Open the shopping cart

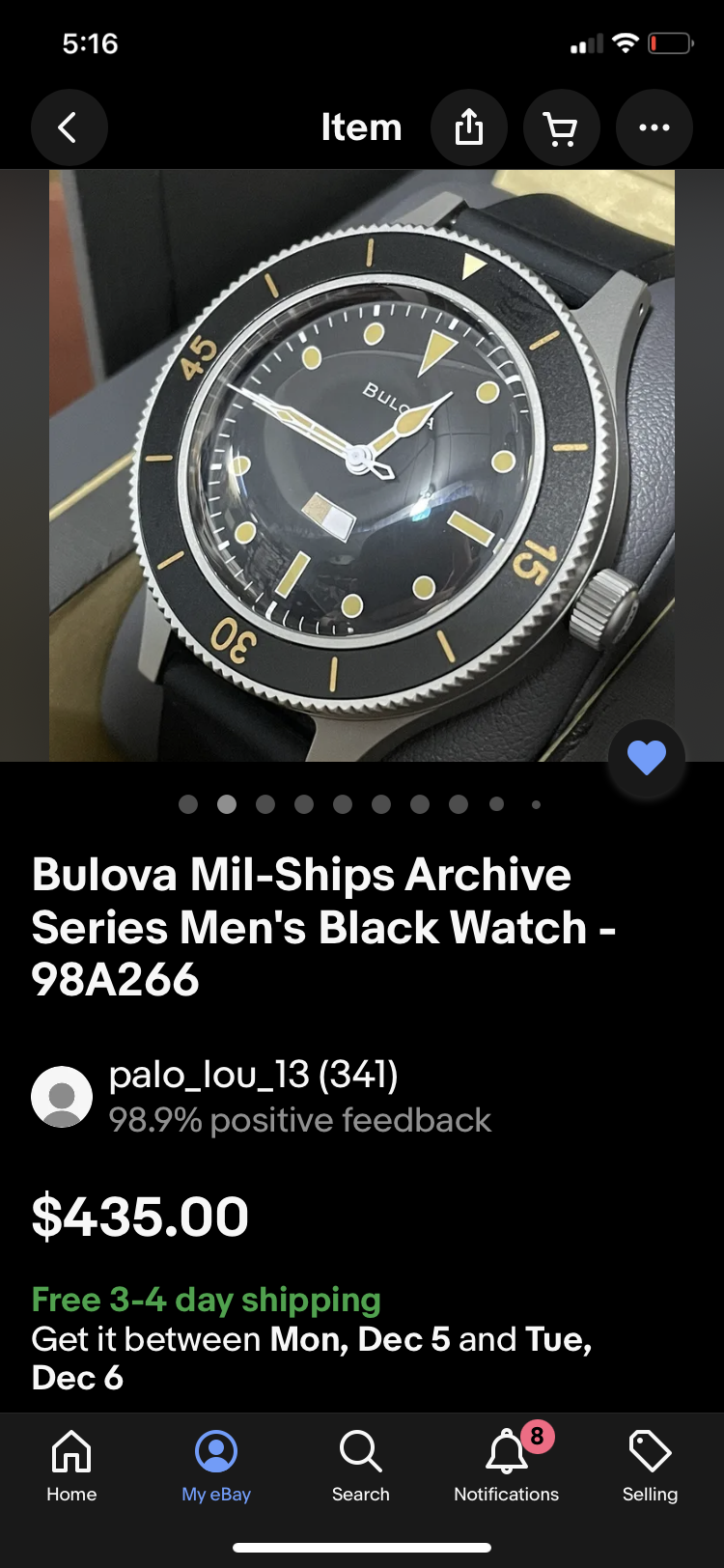561,127
